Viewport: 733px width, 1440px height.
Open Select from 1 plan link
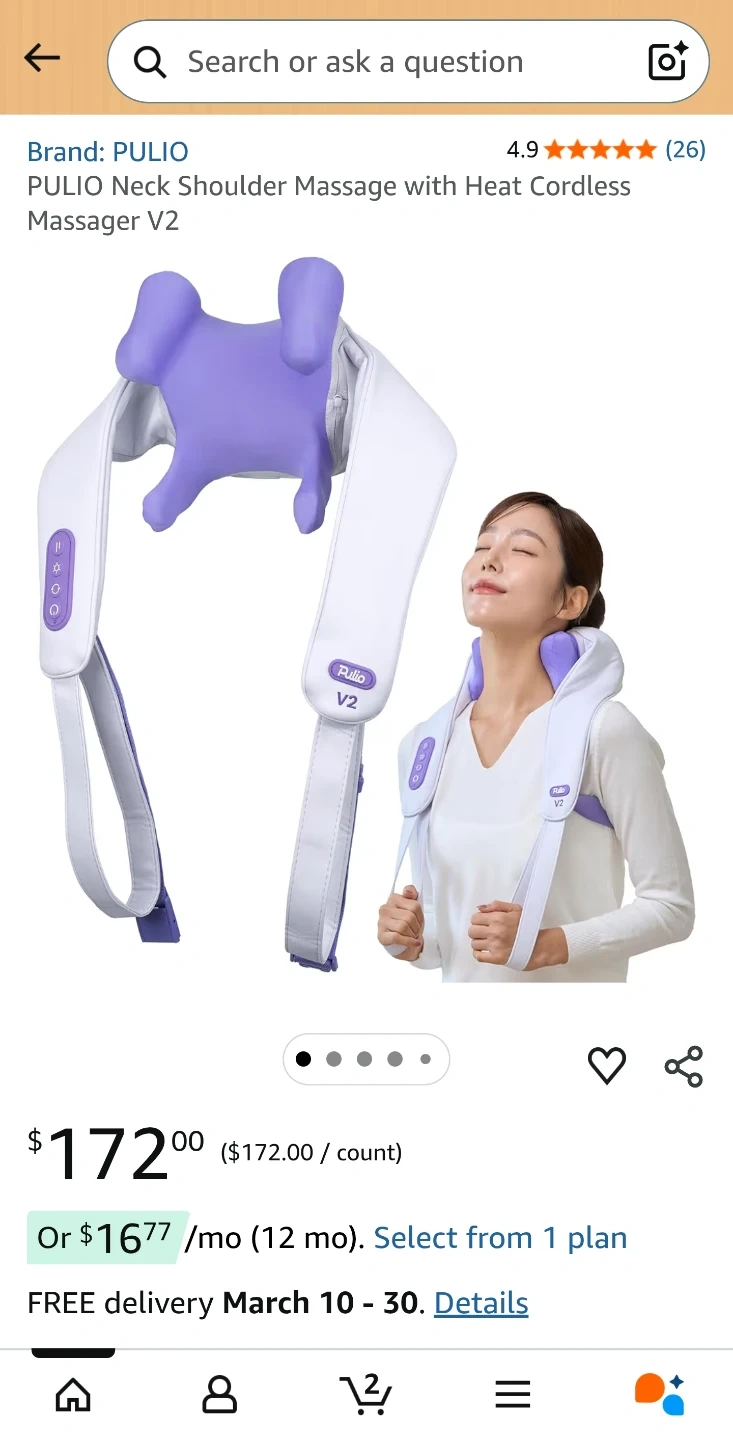500,1238
